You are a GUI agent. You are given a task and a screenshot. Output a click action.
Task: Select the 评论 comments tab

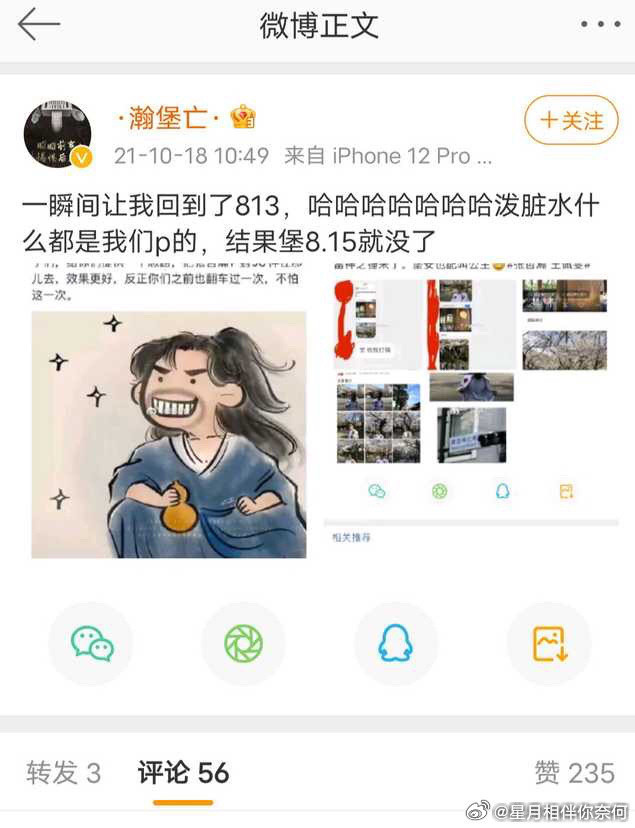[183, 772]
